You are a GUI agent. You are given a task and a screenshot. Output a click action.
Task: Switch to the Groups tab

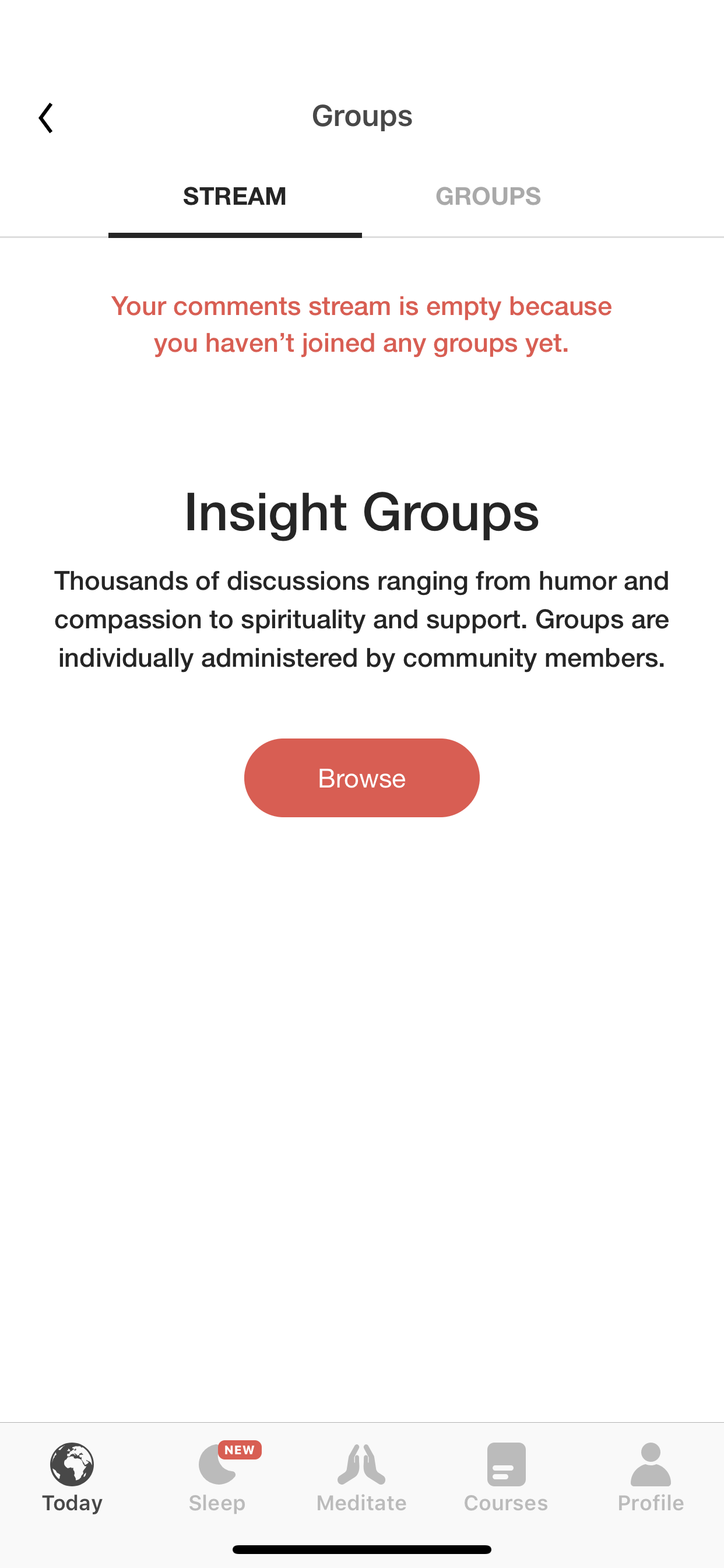coord(488,197)
